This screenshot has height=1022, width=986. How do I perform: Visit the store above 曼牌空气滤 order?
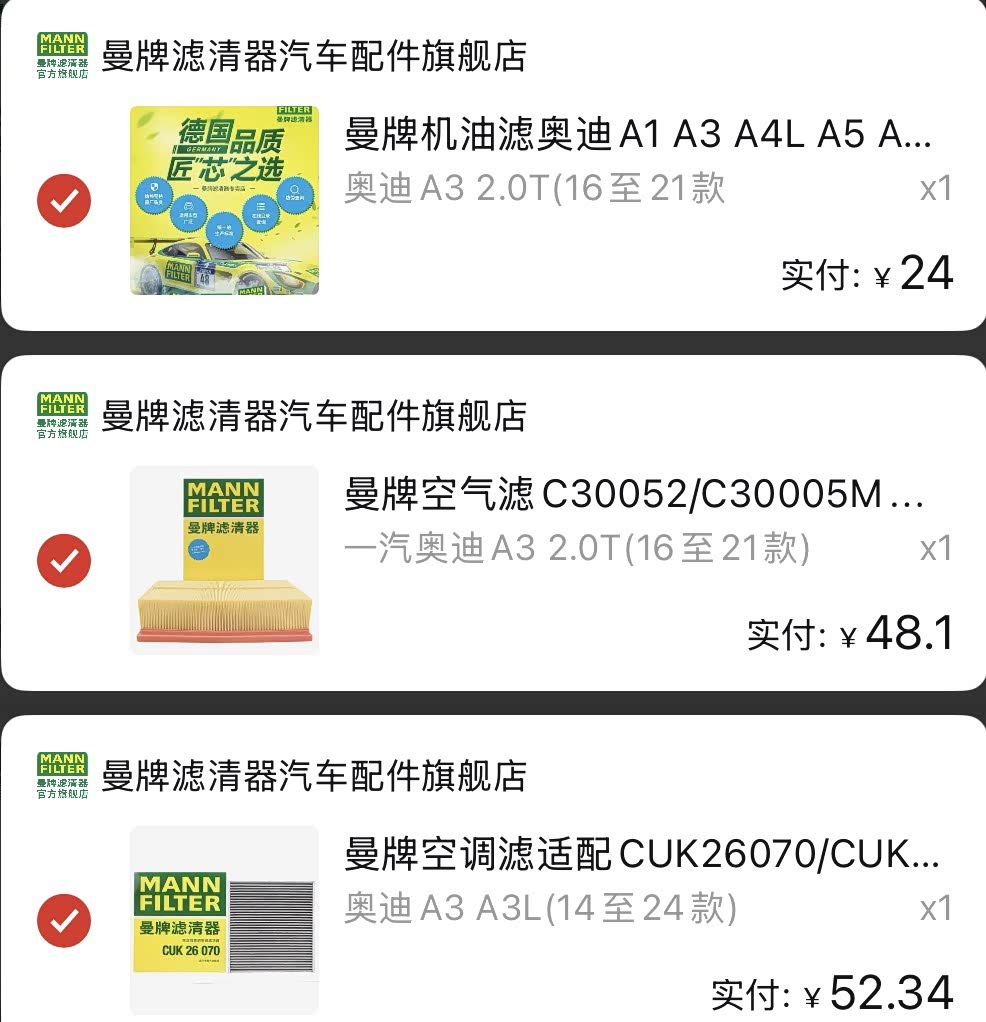282,415
